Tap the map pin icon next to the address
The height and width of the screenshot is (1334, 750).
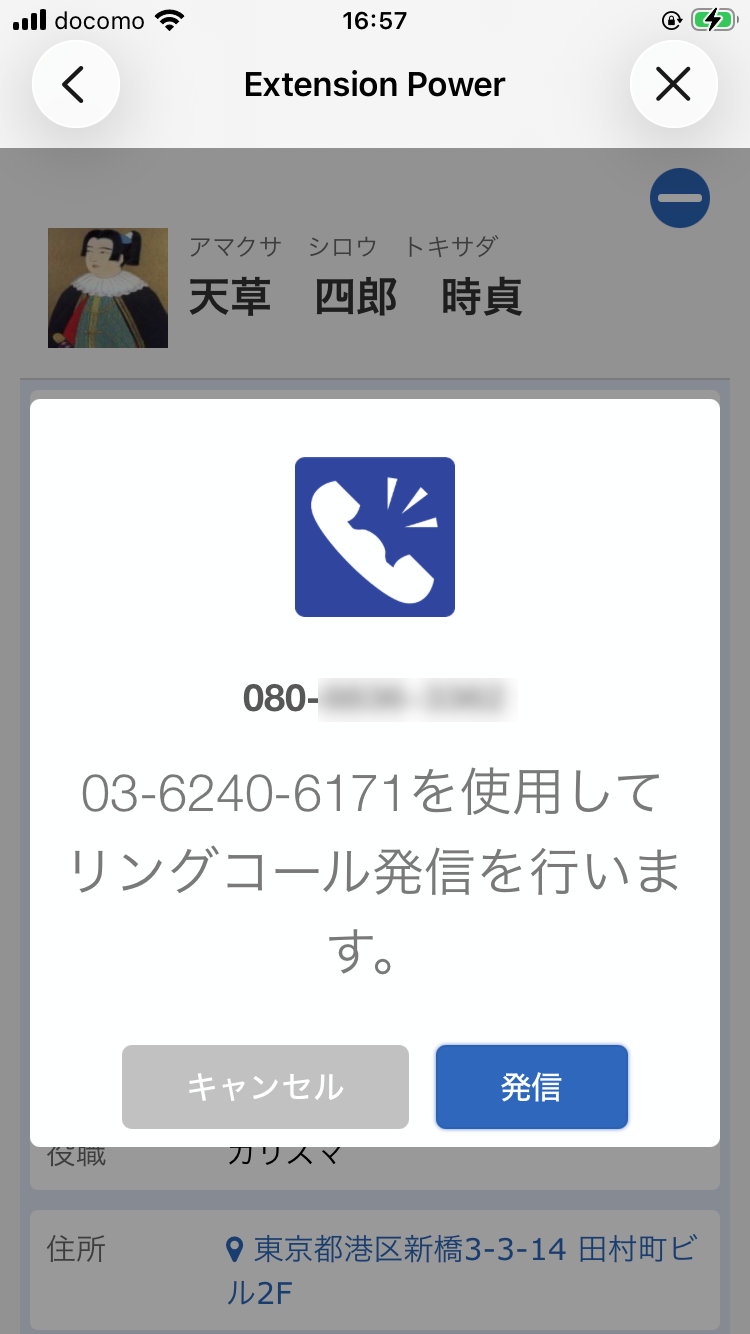click(x=233, y=1246)
